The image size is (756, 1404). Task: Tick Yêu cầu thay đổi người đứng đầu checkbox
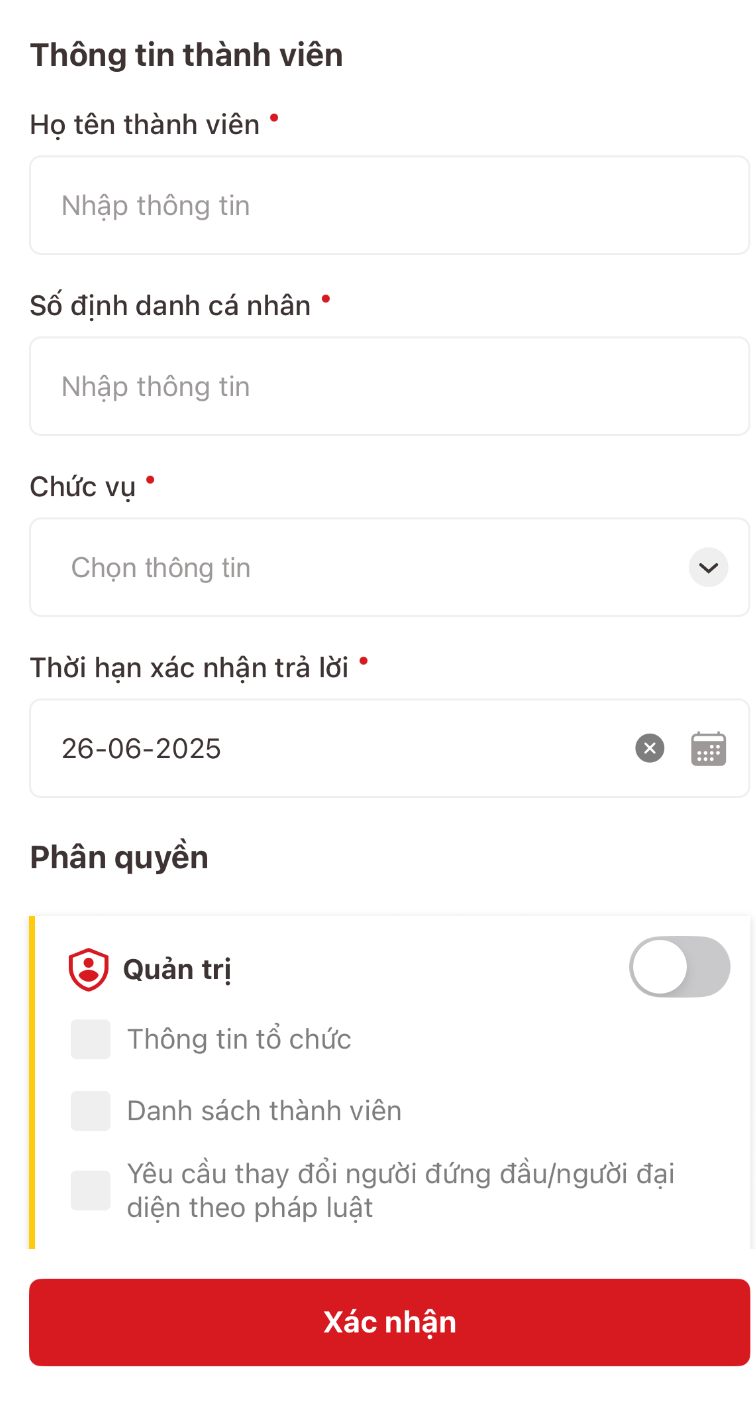(91, 1190)
